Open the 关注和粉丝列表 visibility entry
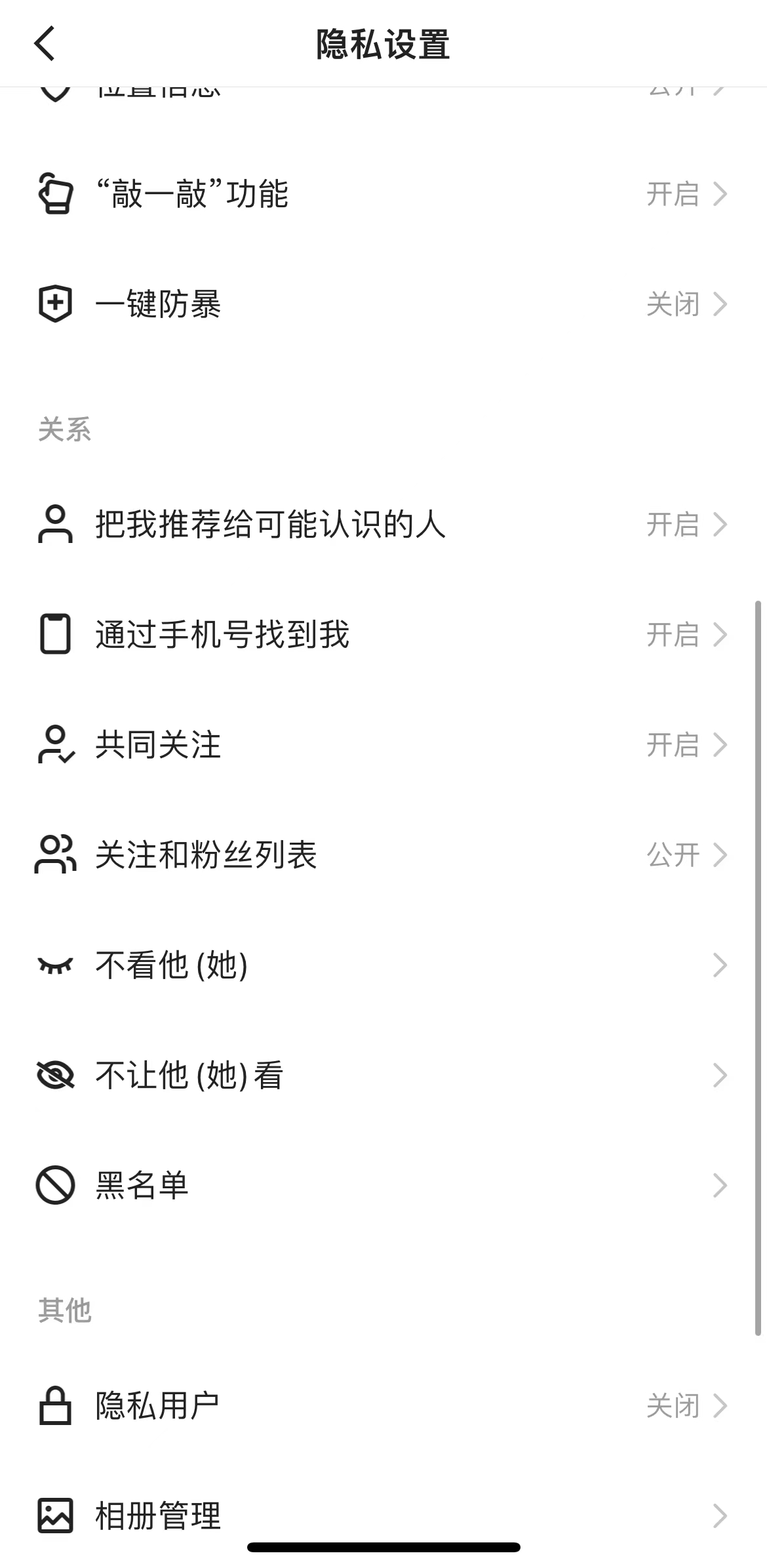The image size is (767, 1568). click(x=383, y=854)
